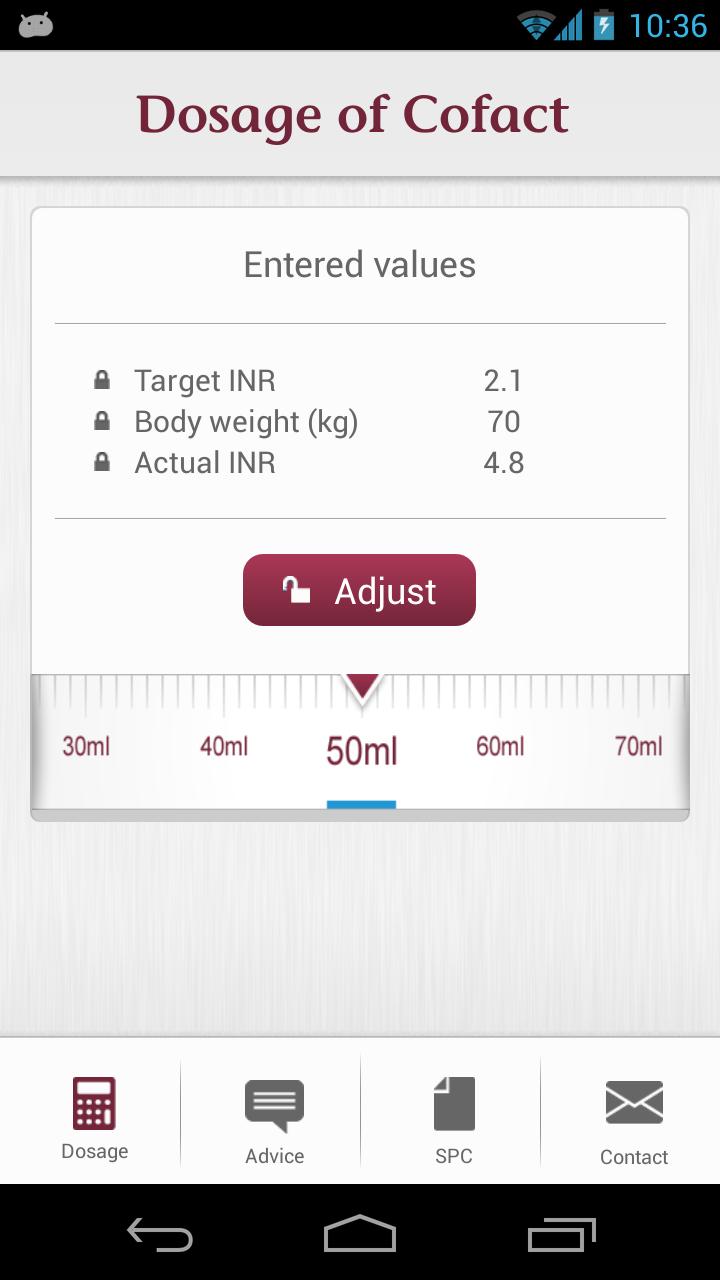Tap the lock icon beside Target INR
The width and height of the screenshot is (720, 1280).
[x=101, y=379]
